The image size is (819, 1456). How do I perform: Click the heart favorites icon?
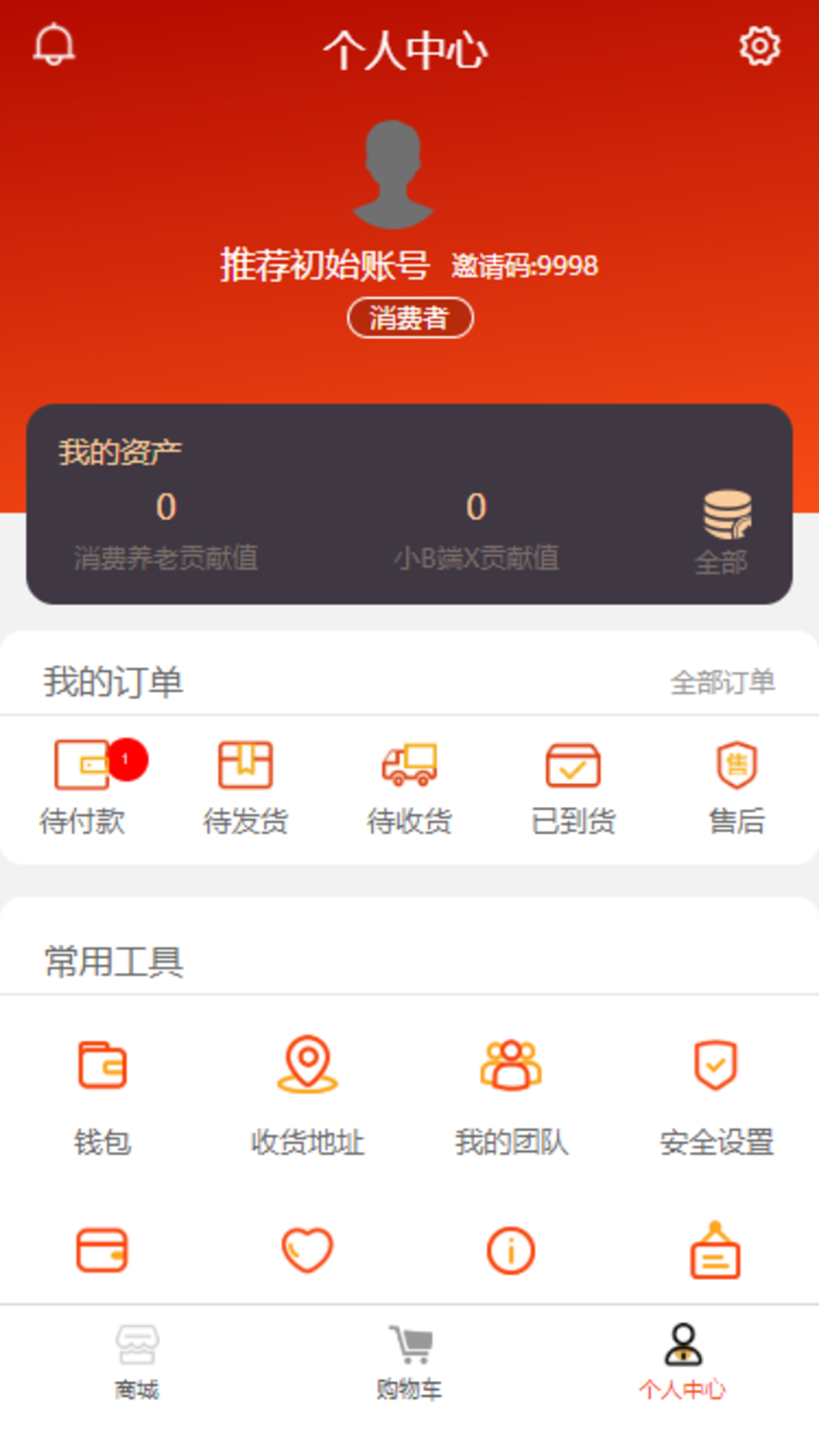tap(307, 1251)
